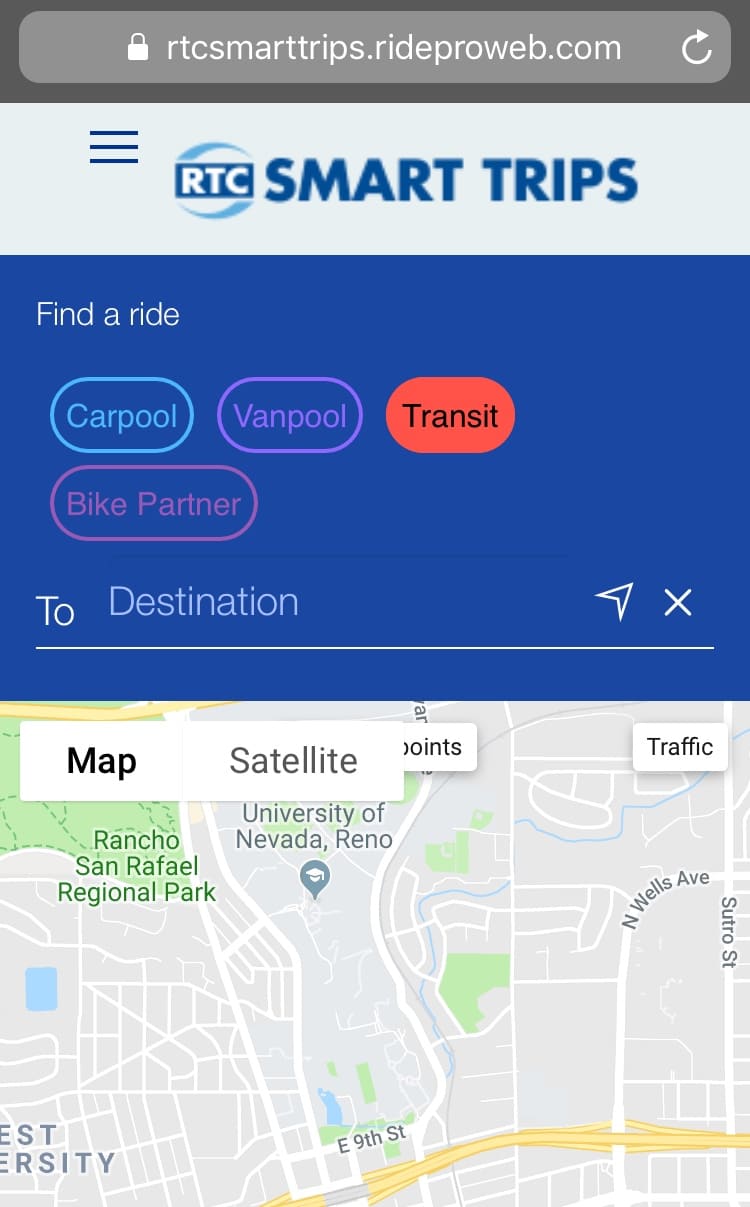This screenshot has width=750, height=1207.
Task: Select the Vanpool chip
Action: click(x=290, y=415)
